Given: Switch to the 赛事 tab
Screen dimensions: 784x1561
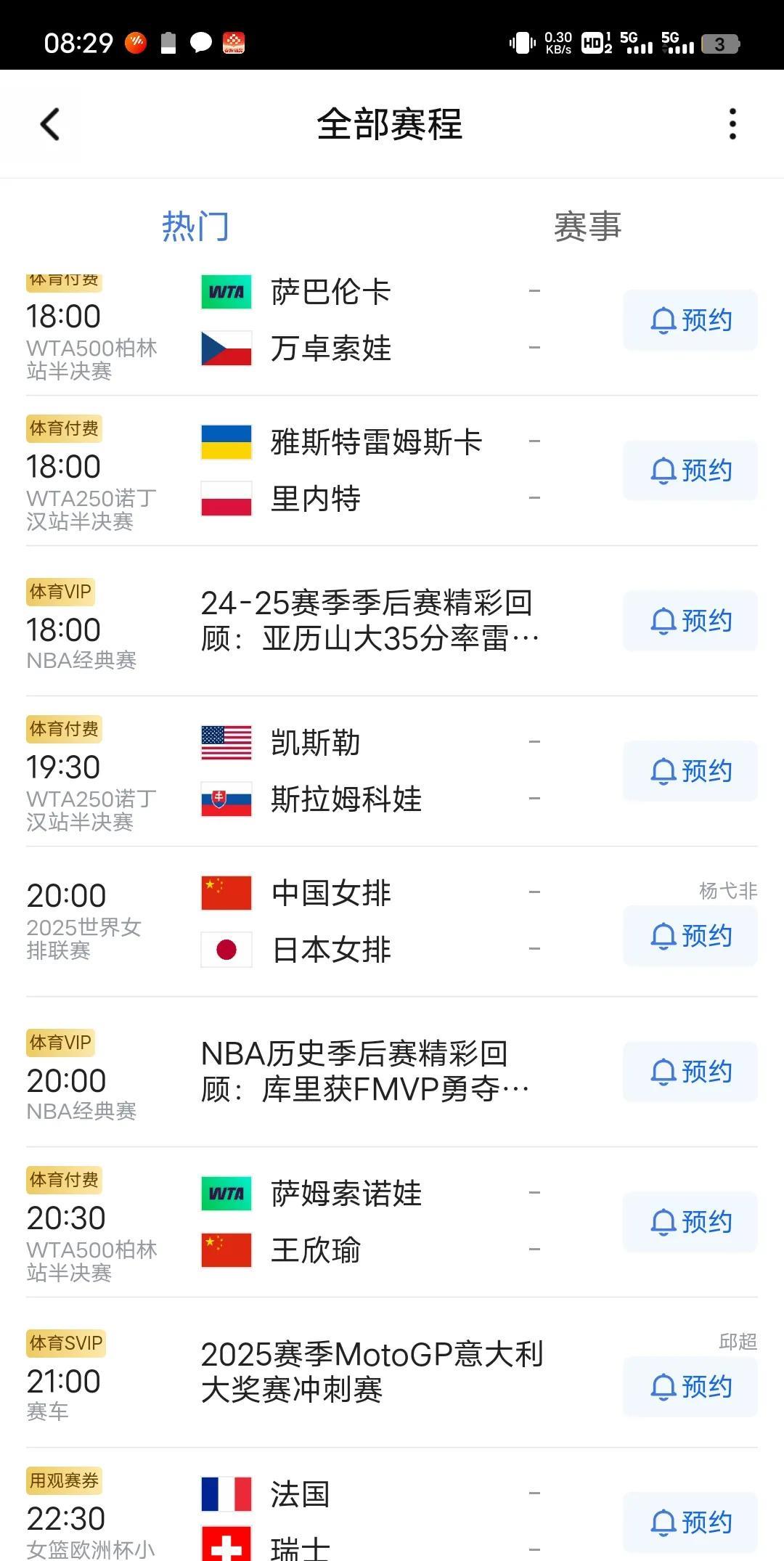Looking at the screenshot, I should click(587, 227).
